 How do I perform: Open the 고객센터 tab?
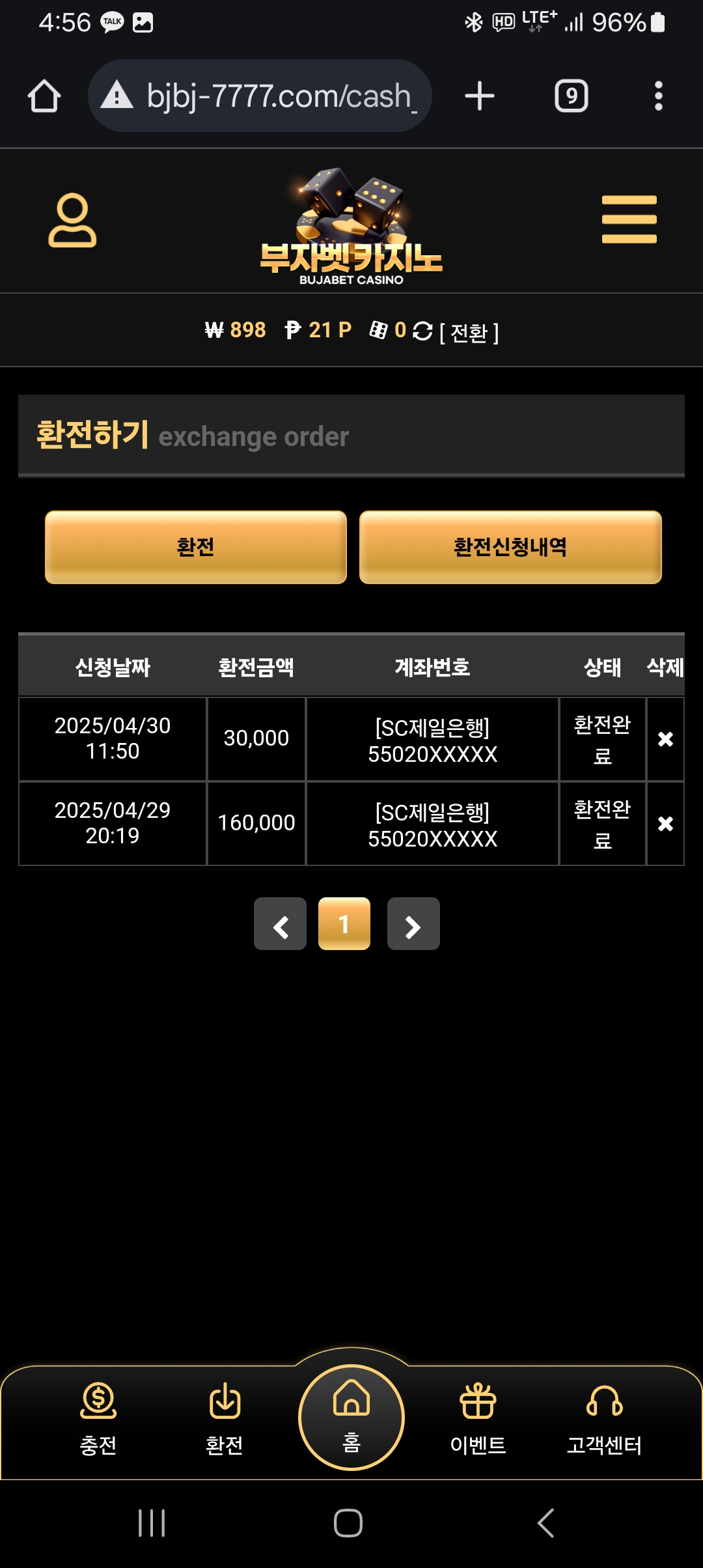[604, 1420]
